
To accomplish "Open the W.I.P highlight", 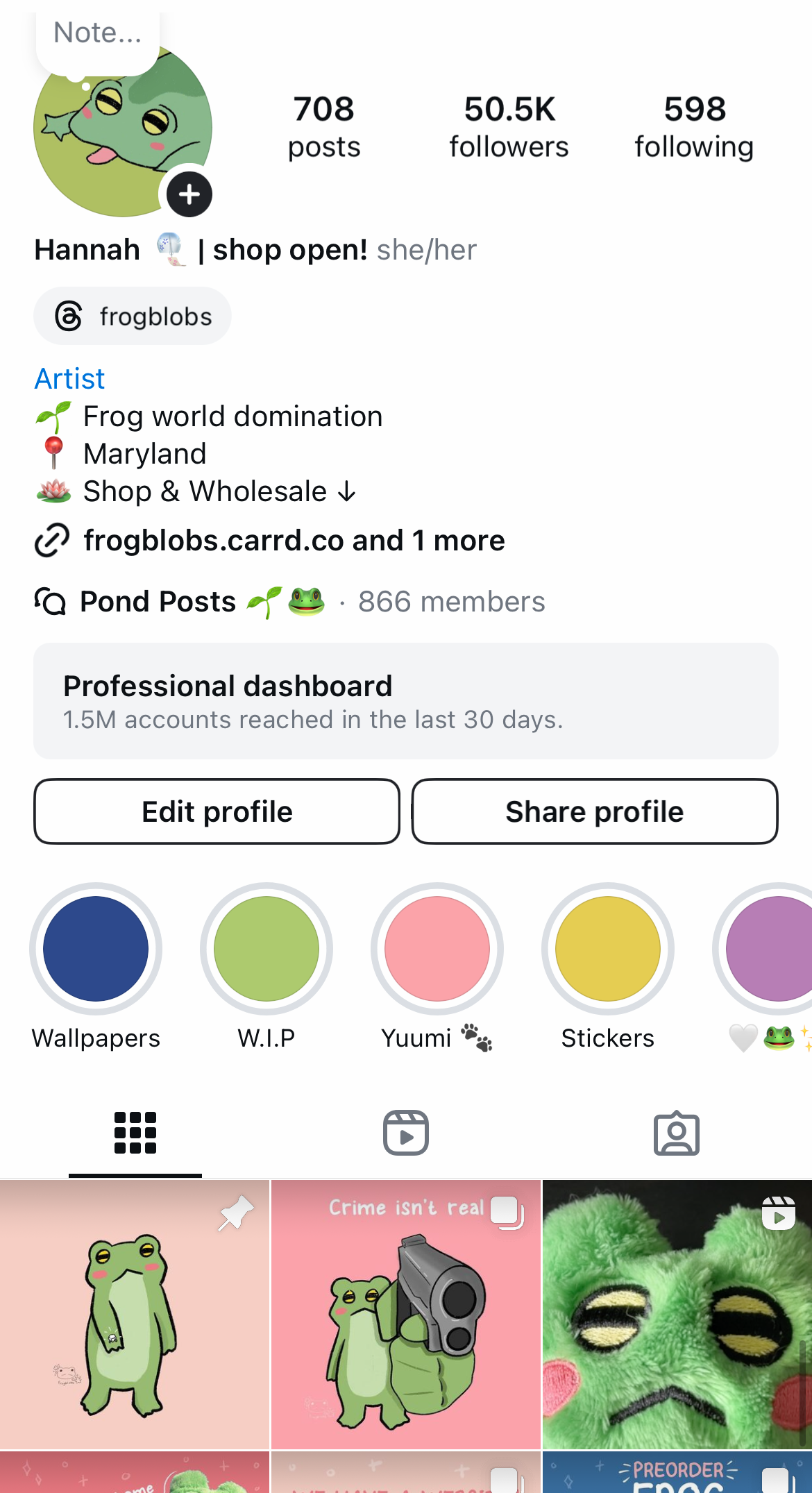I will pos(267,949).
